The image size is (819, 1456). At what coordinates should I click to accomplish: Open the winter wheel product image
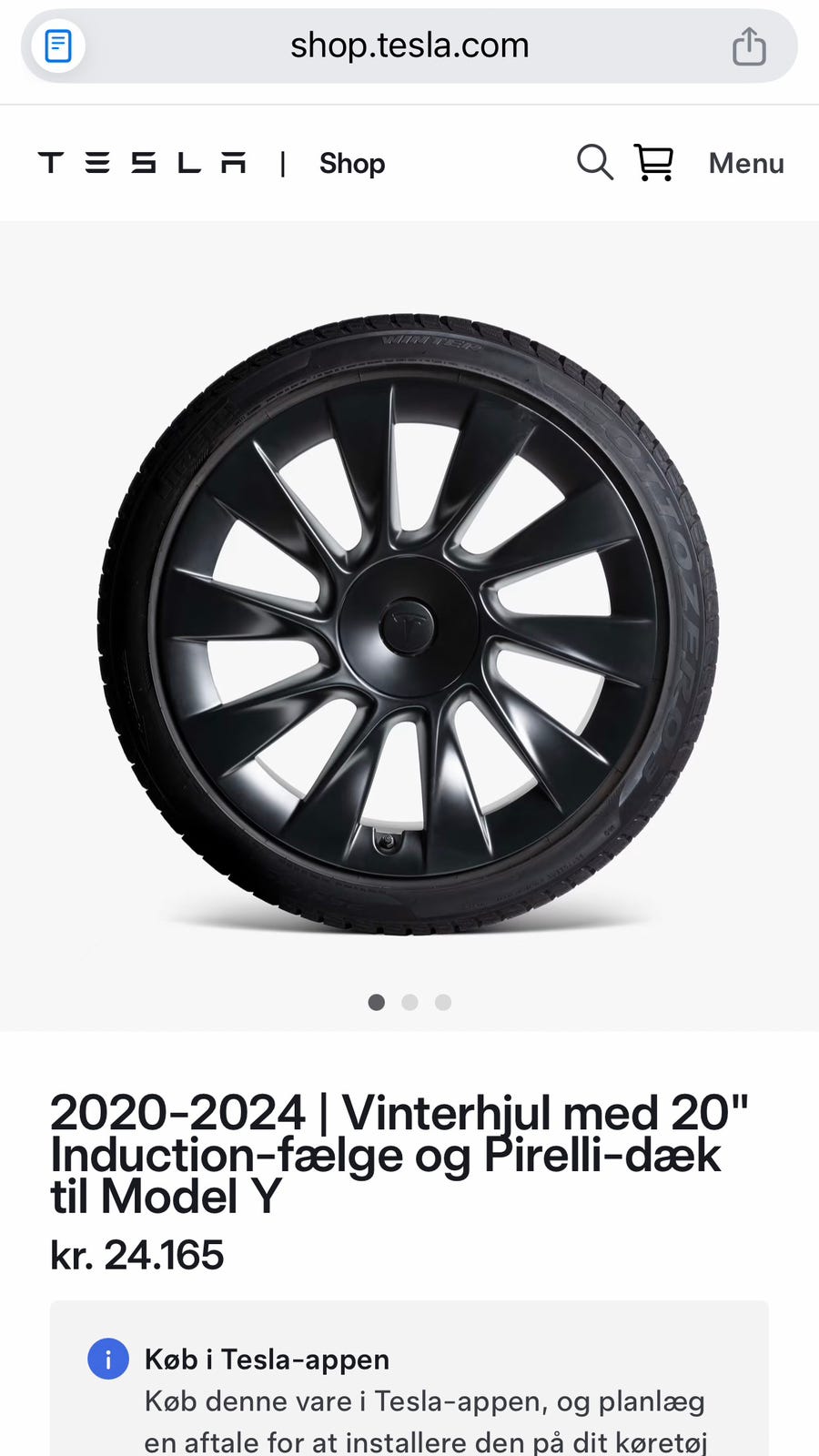409,623
